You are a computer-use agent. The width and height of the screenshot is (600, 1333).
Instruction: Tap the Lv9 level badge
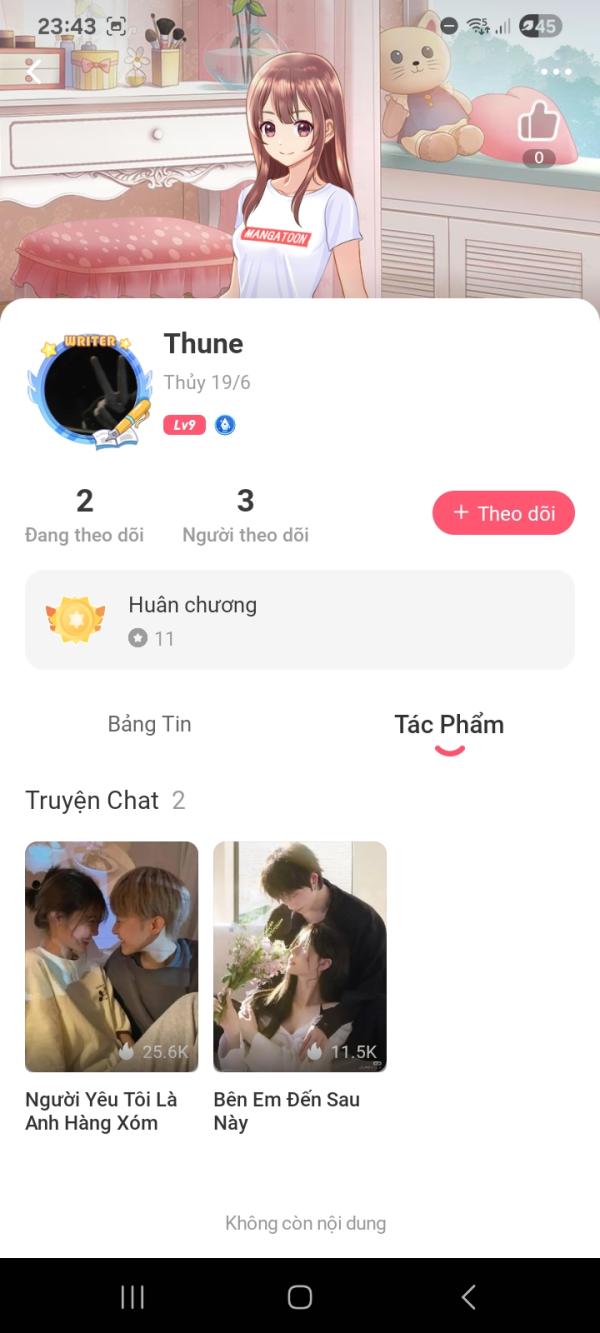[185, 425]
